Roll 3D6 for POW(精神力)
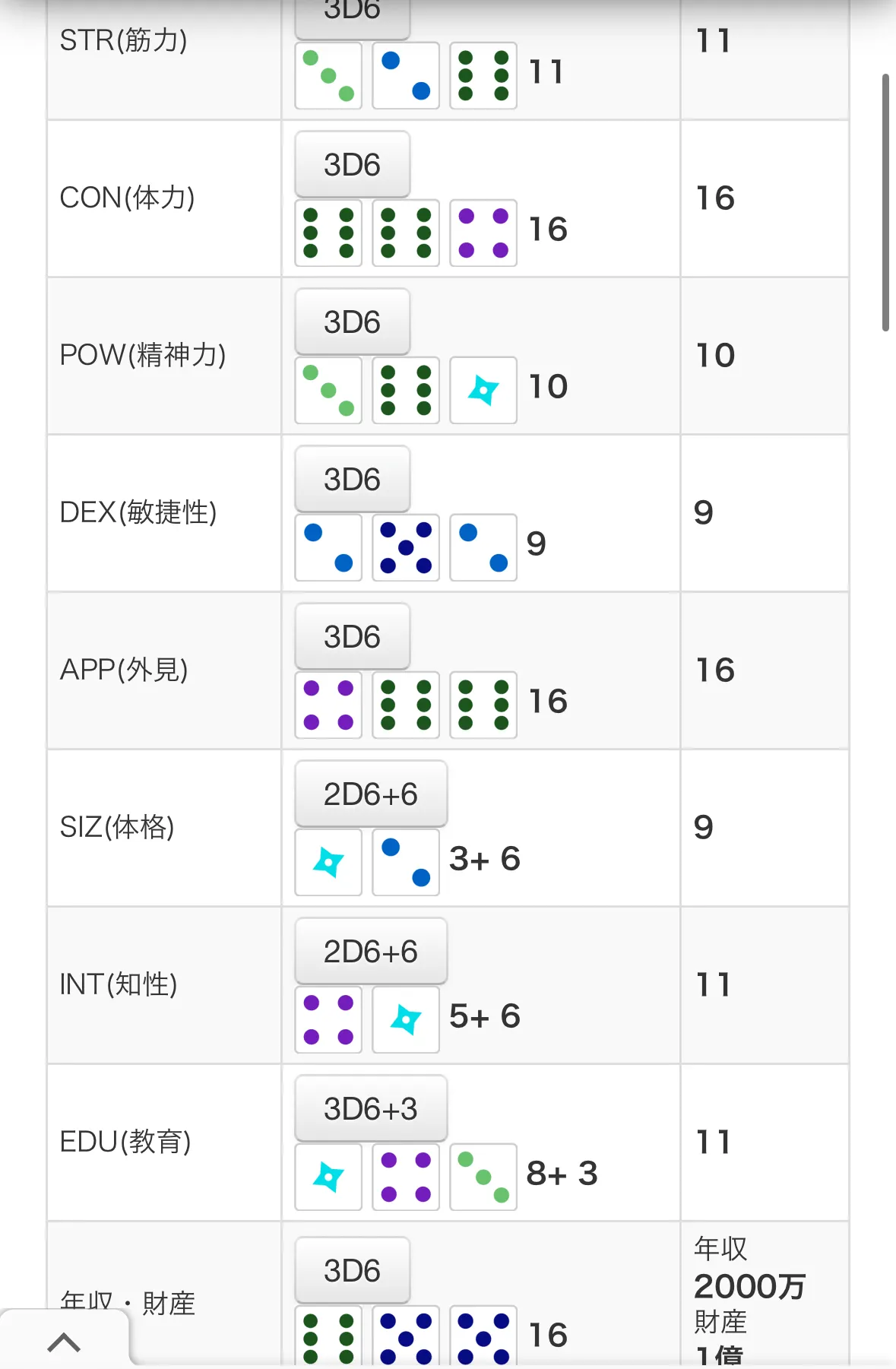The width and height of the screenshot is (896, 1369). (x=352, y=322)
